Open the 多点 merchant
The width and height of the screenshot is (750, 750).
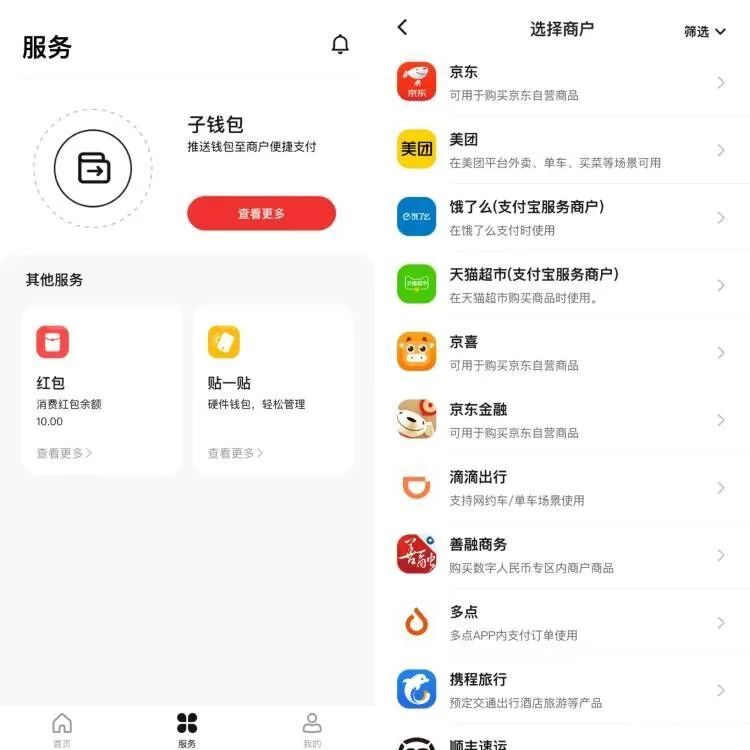pos(560,623)
